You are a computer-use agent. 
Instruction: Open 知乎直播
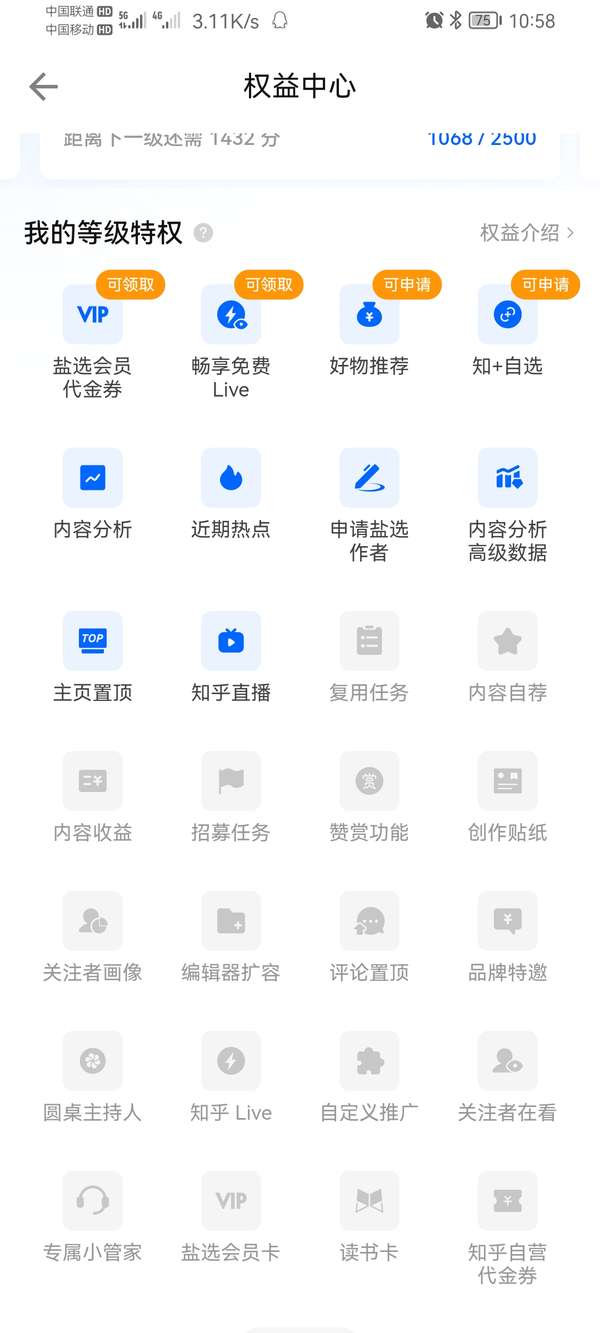click(231, 657)
